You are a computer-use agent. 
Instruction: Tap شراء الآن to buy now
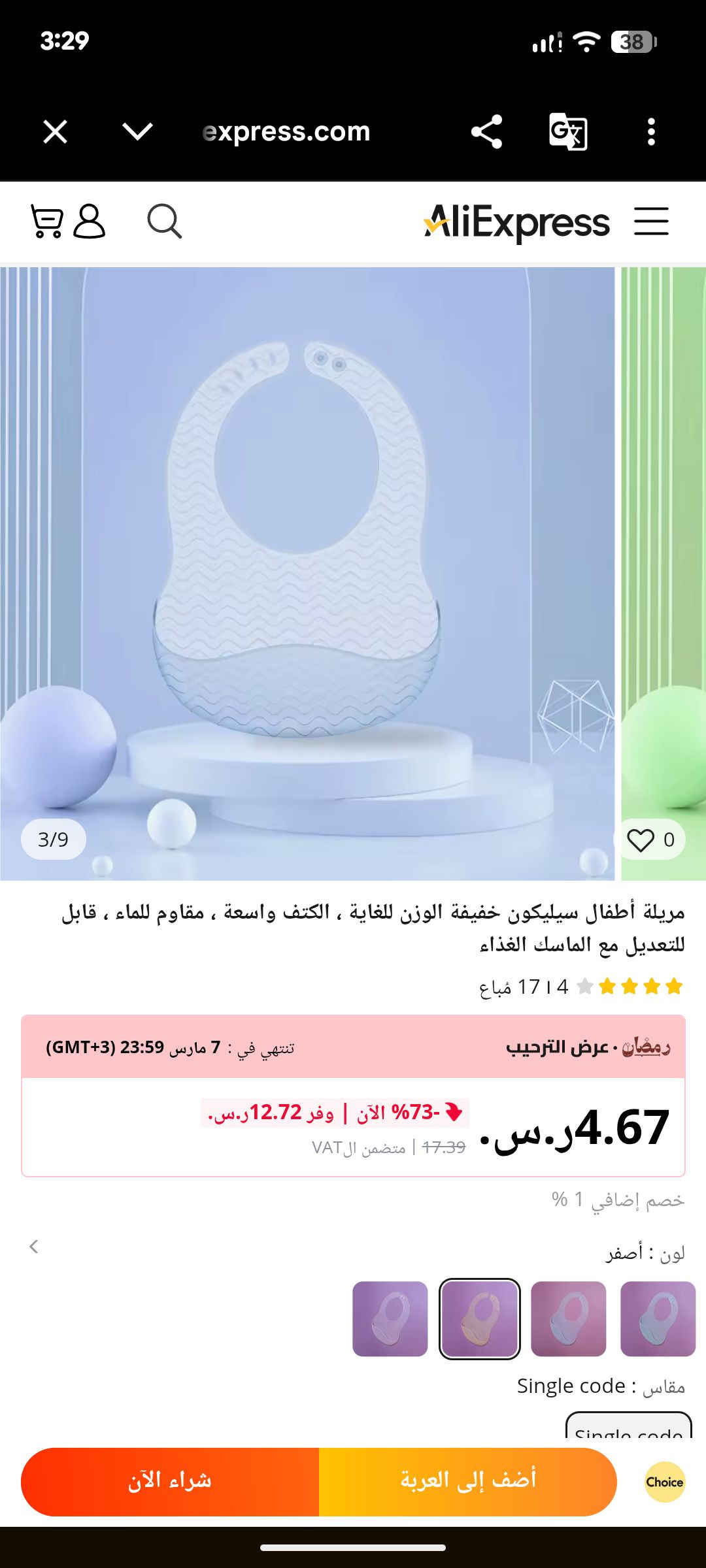pos(170,1482)
